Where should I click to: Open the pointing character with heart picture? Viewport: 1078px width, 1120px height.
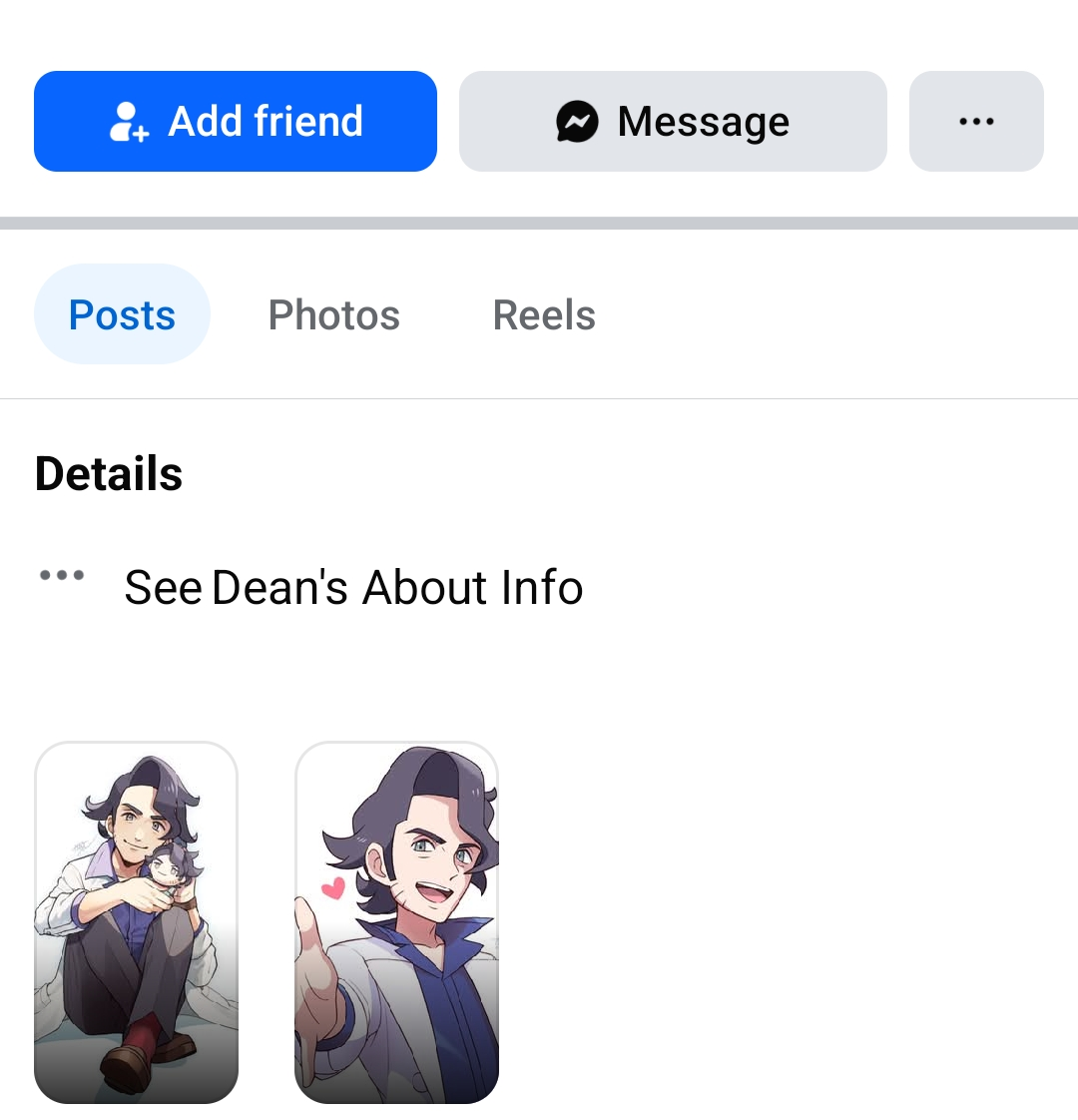(x=396, y=922)
